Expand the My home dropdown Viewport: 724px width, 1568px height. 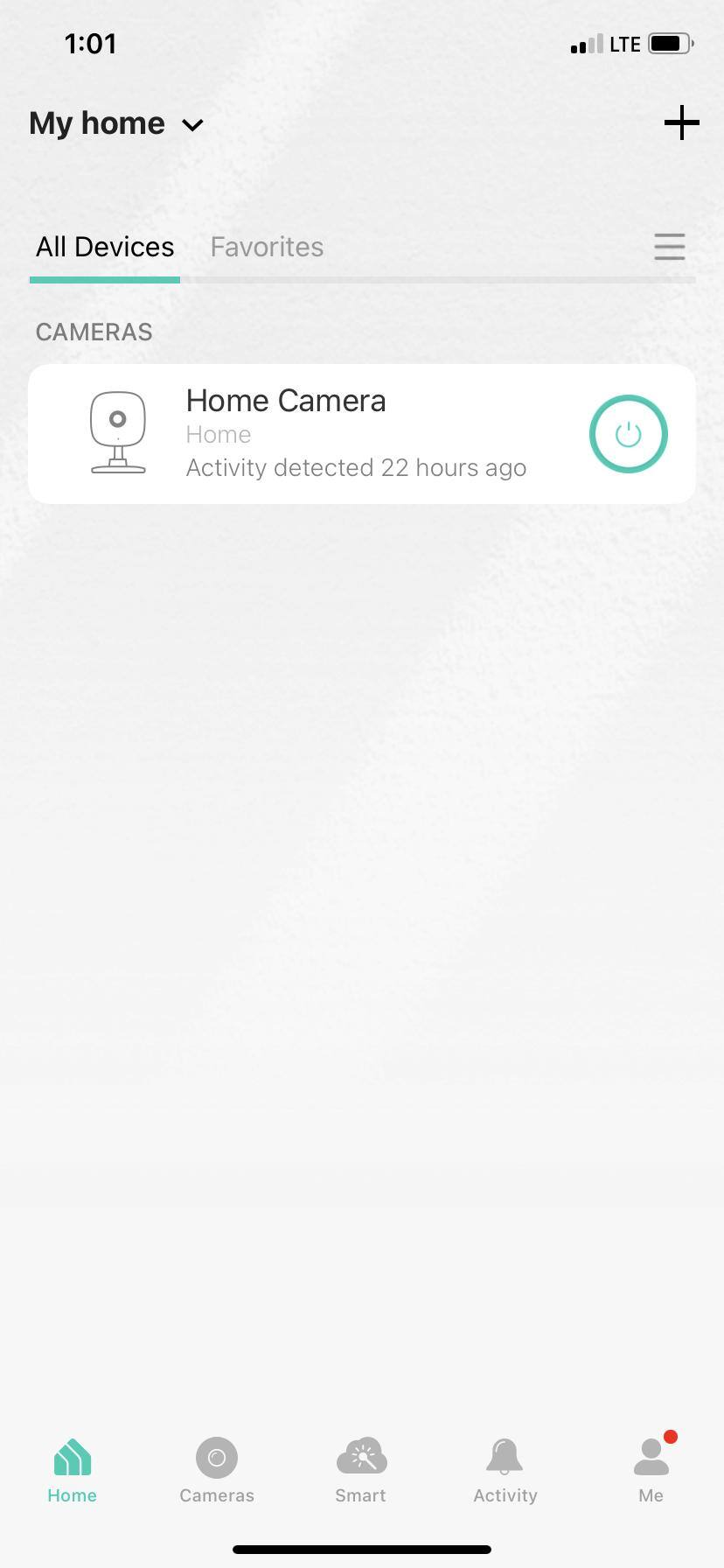[x=116, y=124]
